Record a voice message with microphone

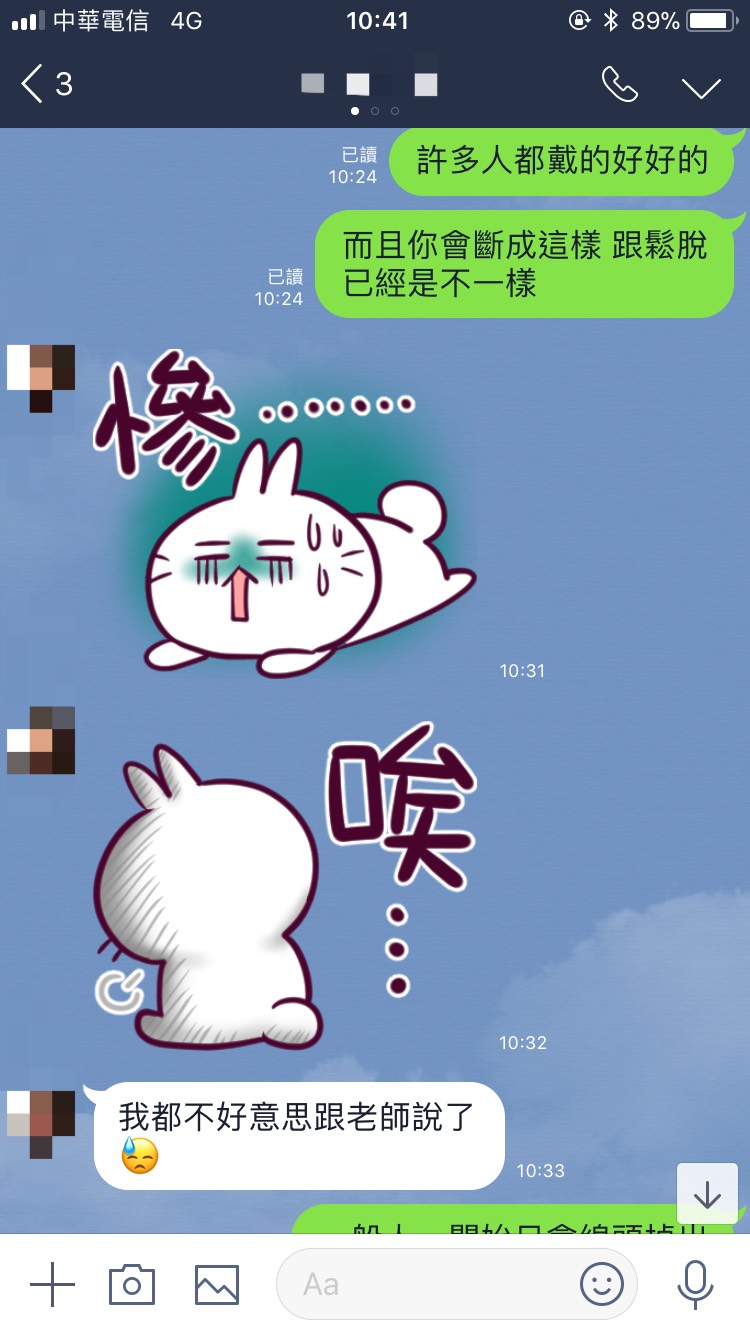coord(695,1284)
